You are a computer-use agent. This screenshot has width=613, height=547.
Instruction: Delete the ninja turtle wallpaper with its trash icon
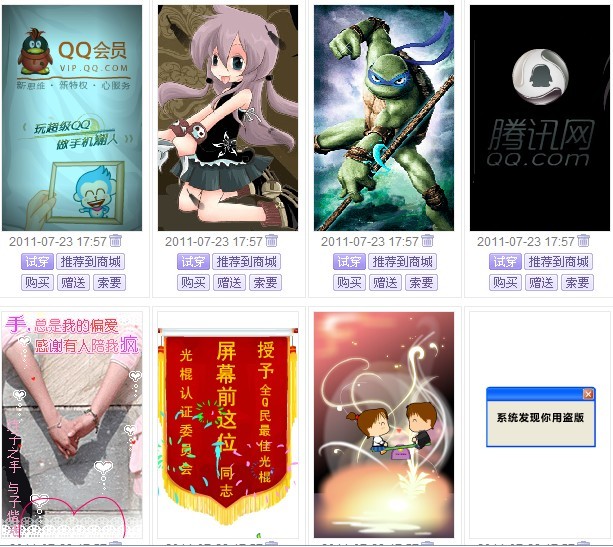427,241
